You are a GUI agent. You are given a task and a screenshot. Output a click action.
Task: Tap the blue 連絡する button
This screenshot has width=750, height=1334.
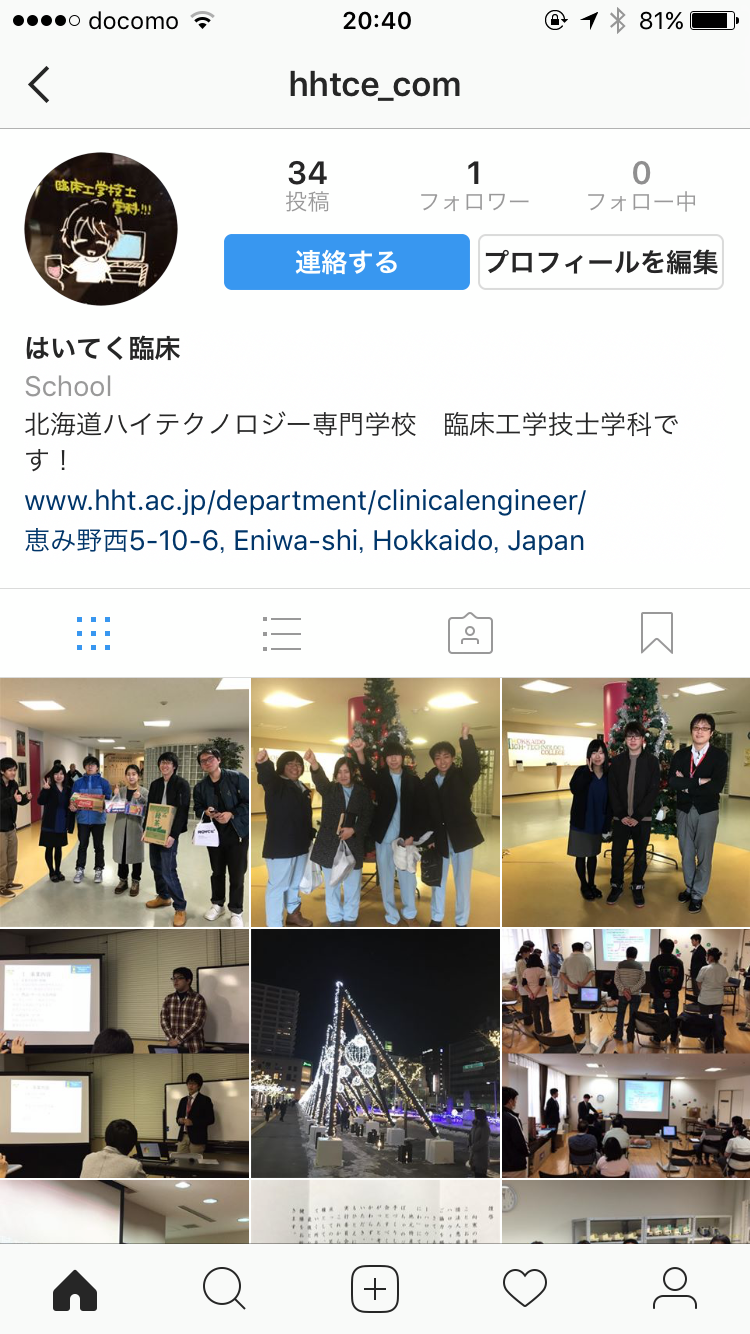point(346,262)
